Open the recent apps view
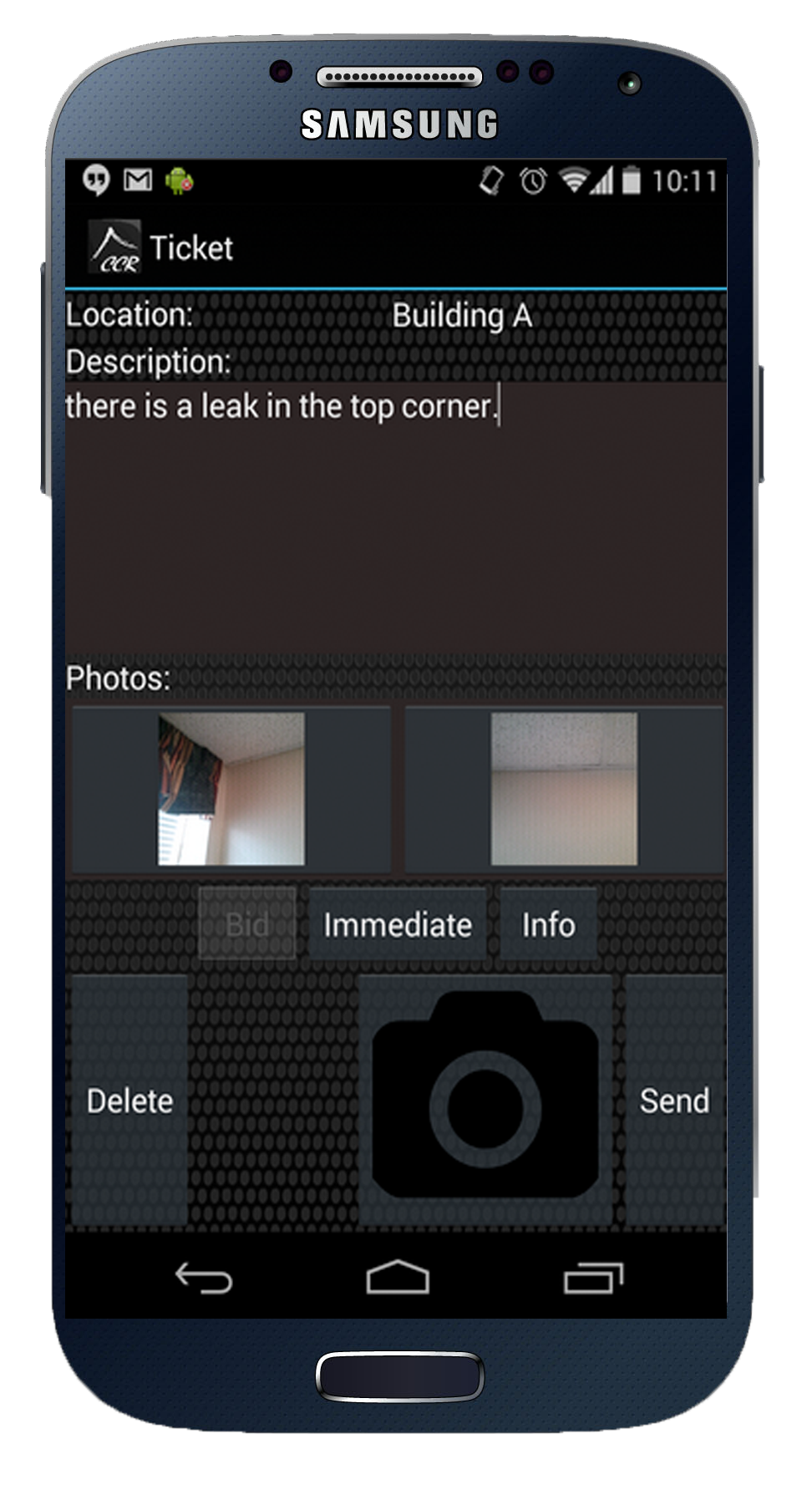This screenshot has height=1500, width=812. tap(593, 1278)
